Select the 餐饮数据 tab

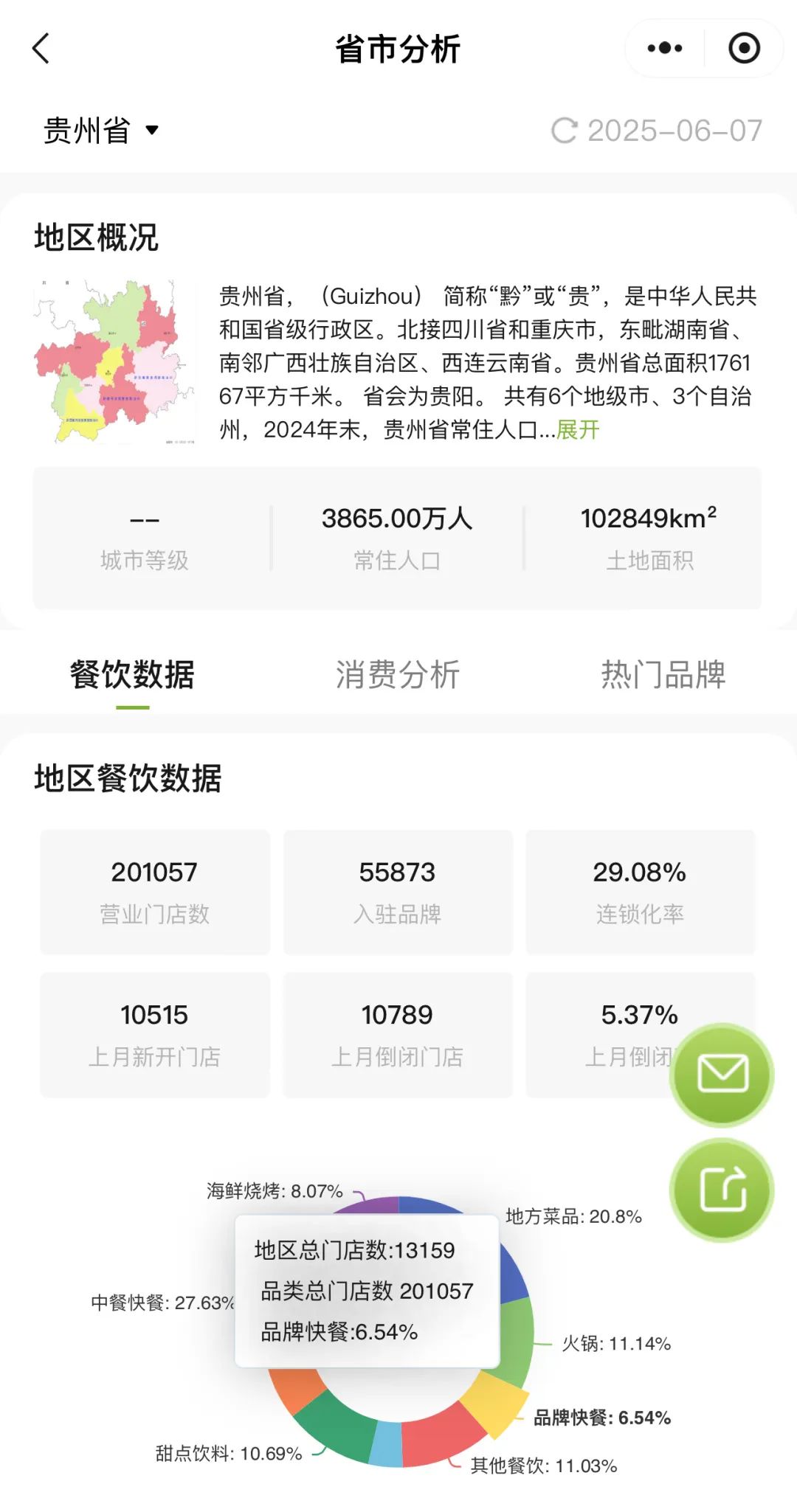133,674
